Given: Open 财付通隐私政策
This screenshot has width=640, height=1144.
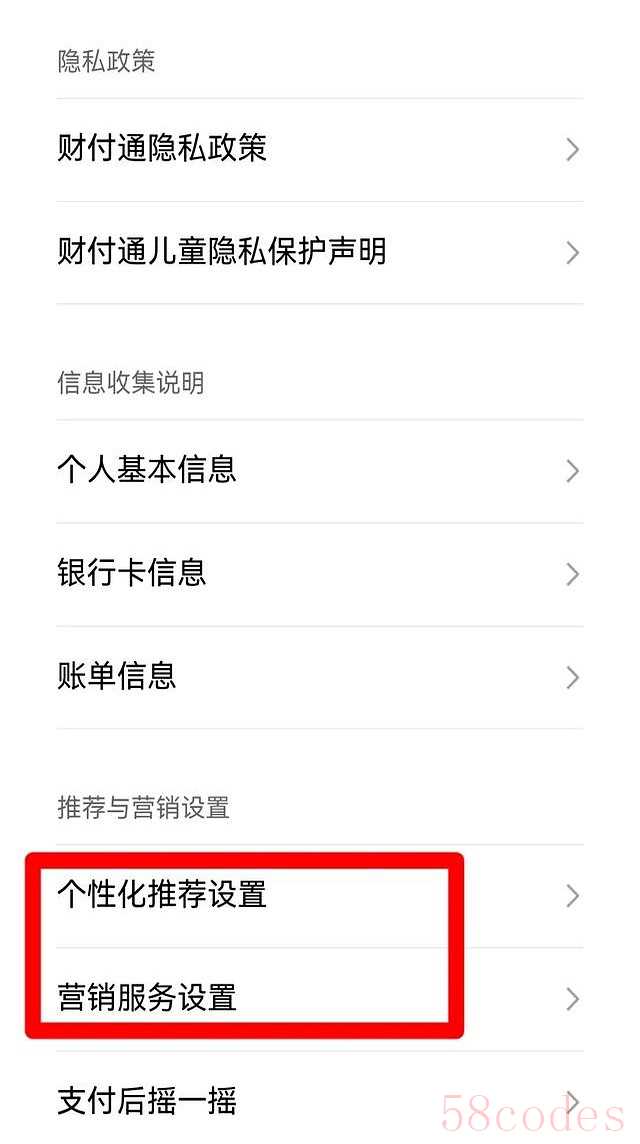Looking at the screenshot, I should click(320, 150).
